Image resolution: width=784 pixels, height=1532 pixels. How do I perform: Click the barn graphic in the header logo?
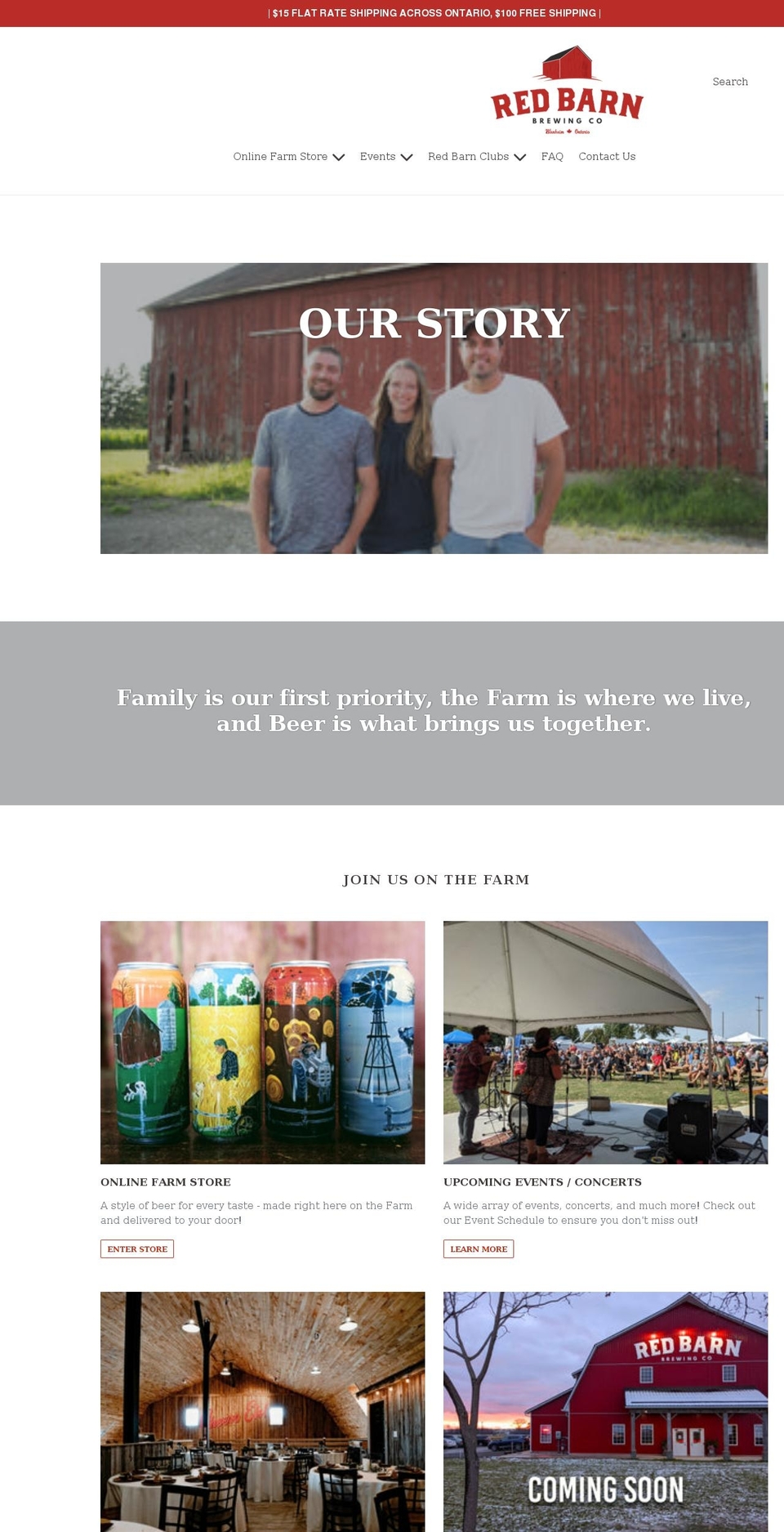click(567, 61)
